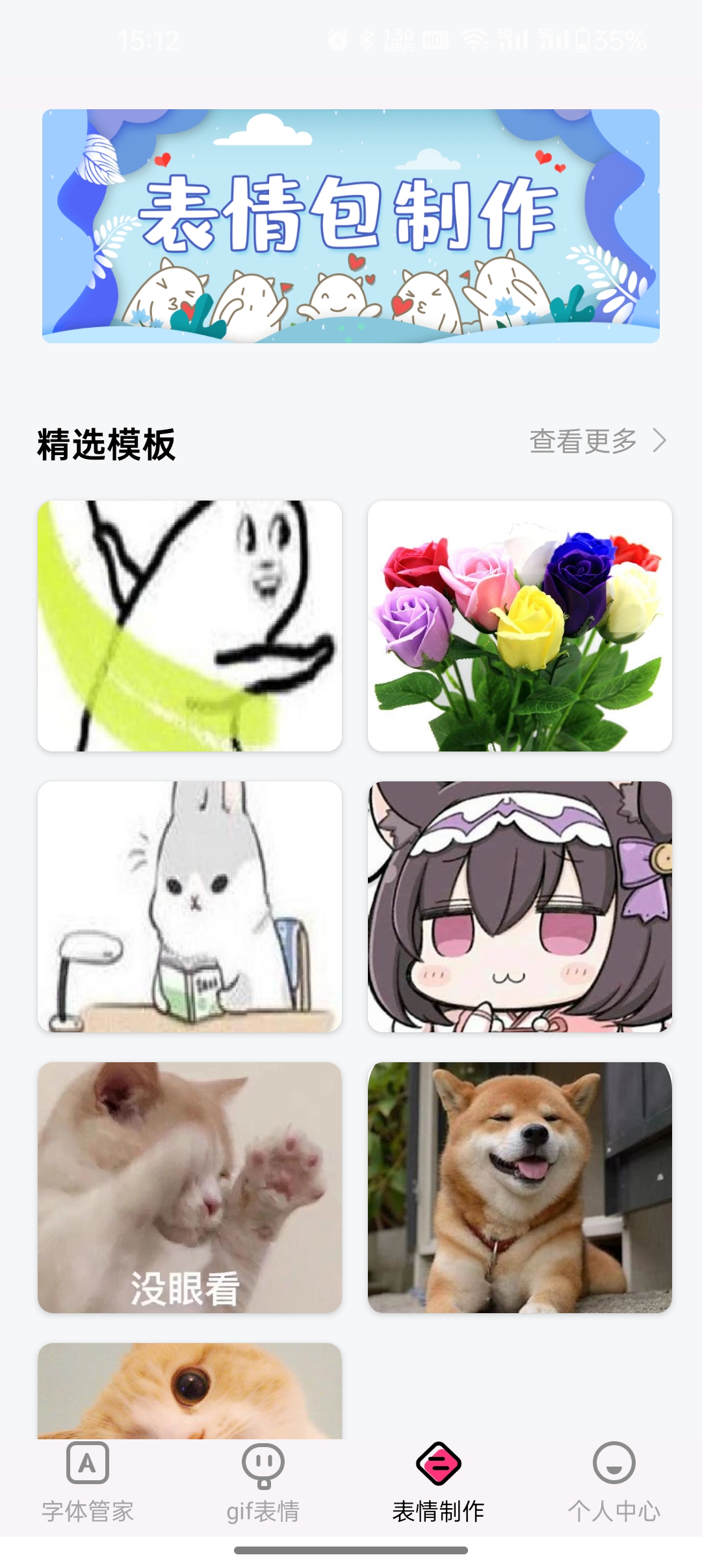Open the 表情包制作 banner
The width and height of the screenshot is (702, 1568).
(351, 226)
